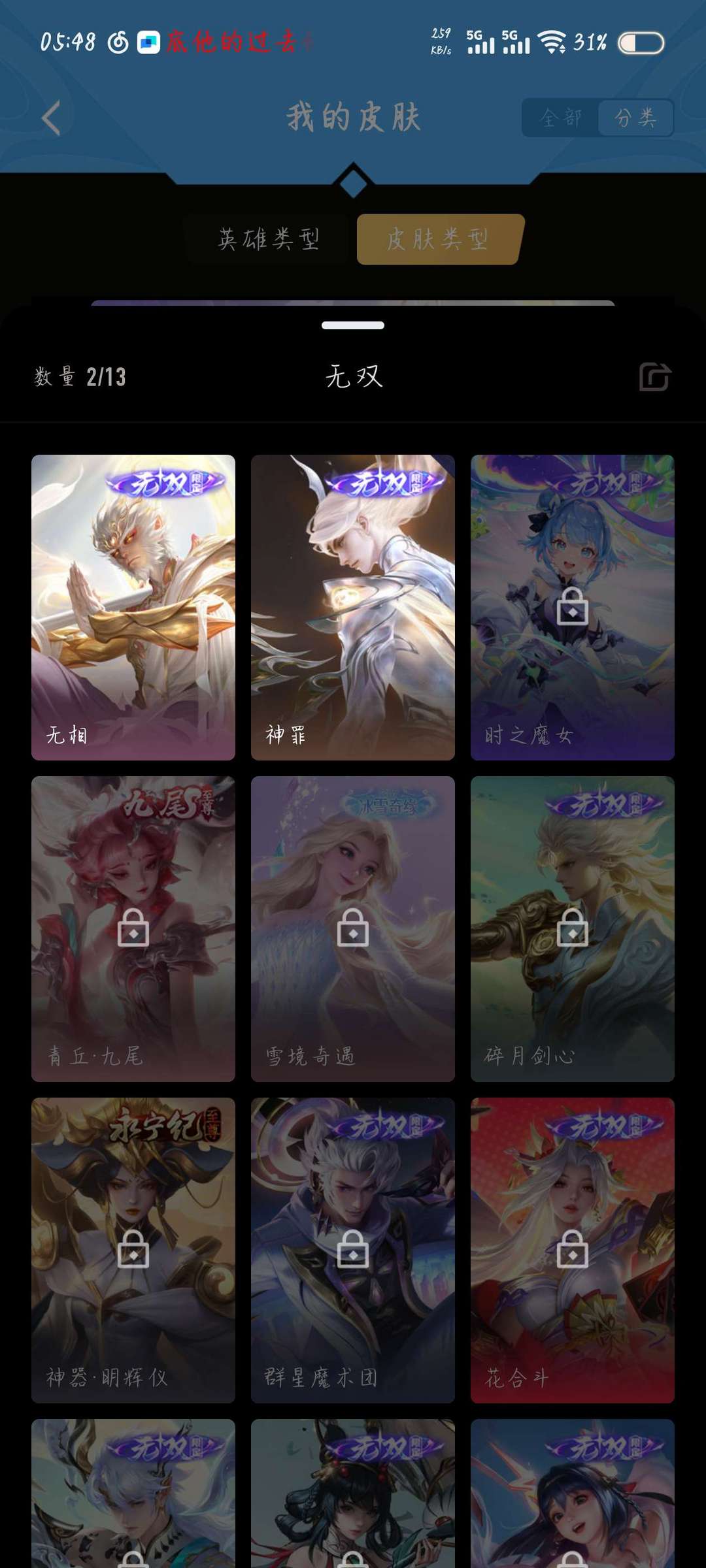
Task: Tap the purple progress bar above the panel
Action: point(353,301)
